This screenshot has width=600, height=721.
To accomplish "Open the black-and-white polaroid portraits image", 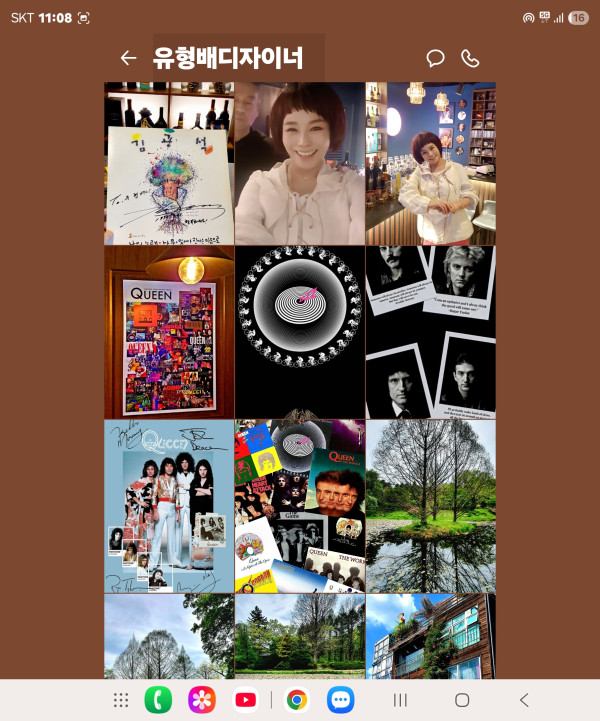I will tap(430, 333).
